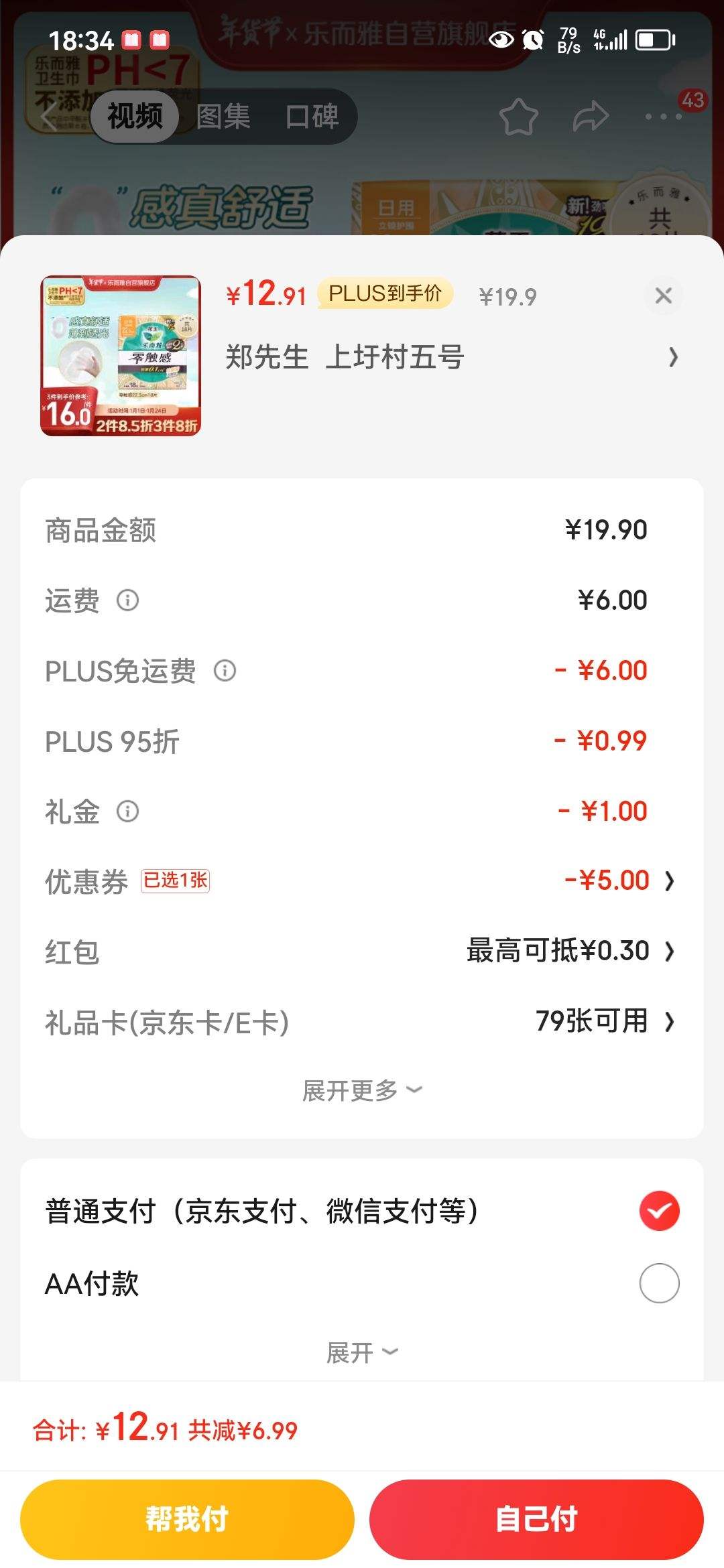
Task: Expand 展开更多 price details
Action: click(x=362, y=1090)
